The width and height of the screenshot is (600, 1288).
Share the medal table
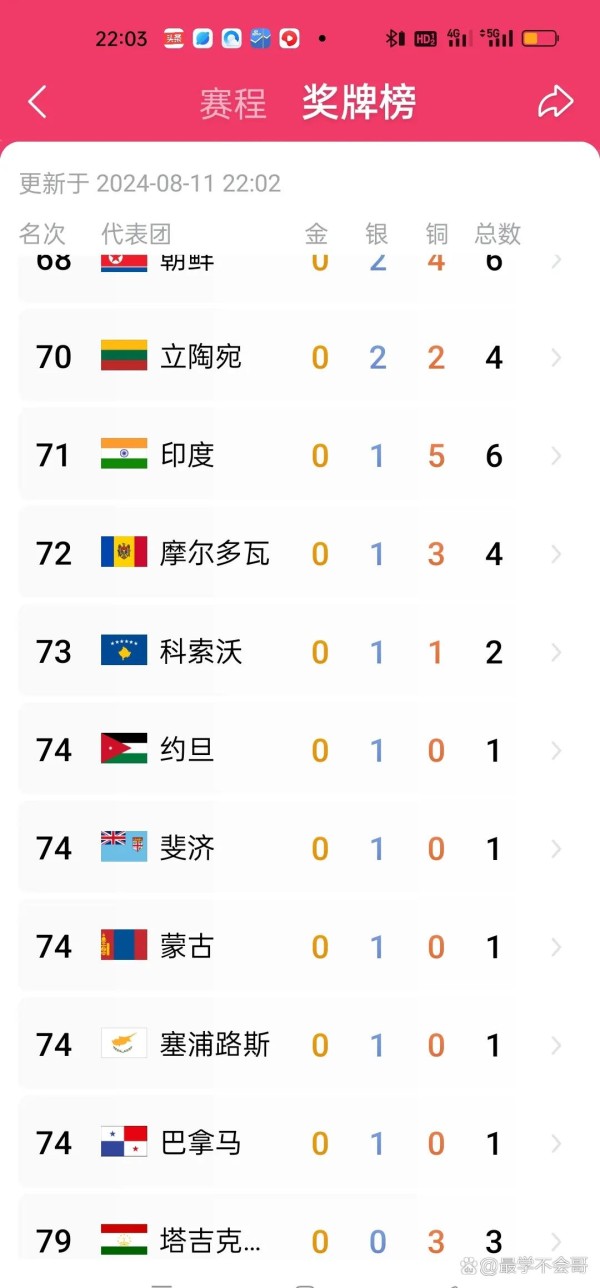[x=555, y=102]
